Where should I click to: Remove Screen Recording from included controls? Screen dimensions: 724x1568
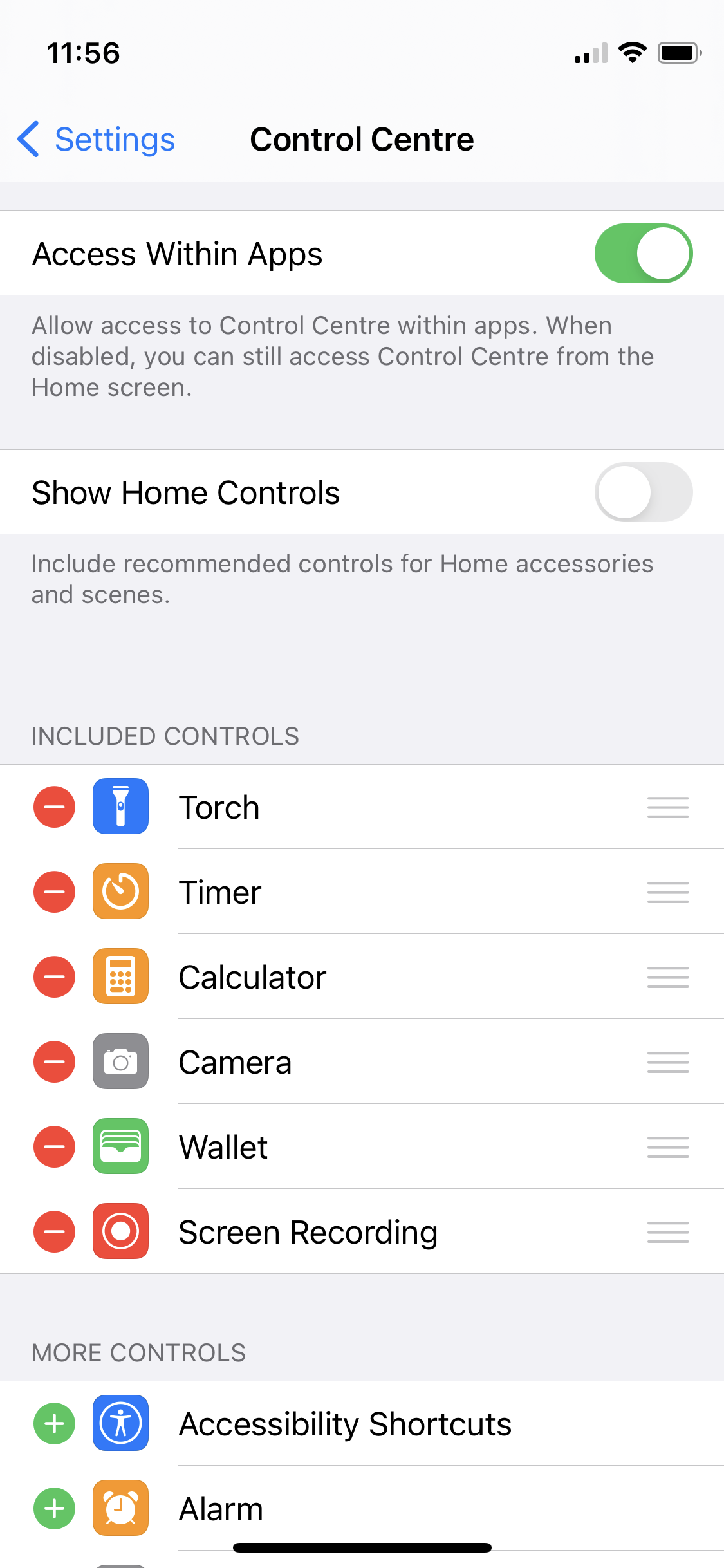55,1232
